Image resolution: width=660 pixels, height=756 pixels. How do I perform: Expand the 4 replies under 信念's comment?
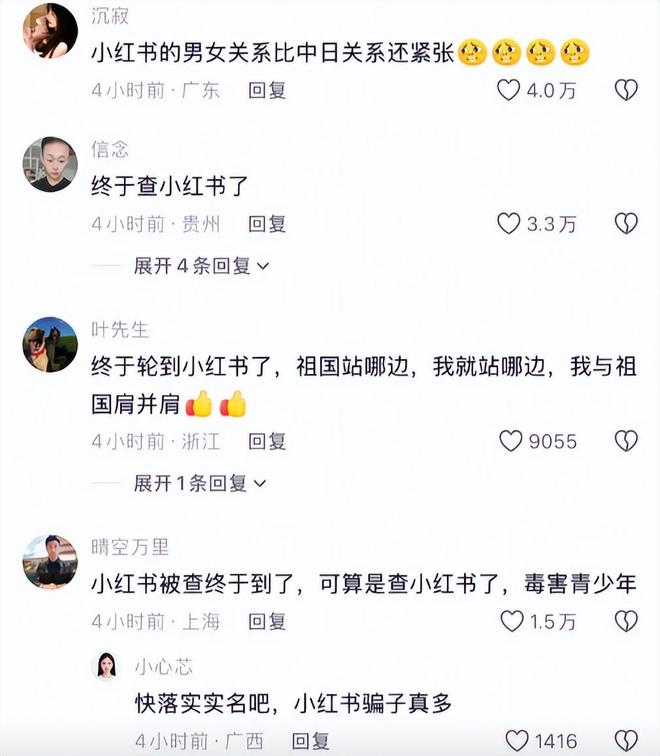201,266
